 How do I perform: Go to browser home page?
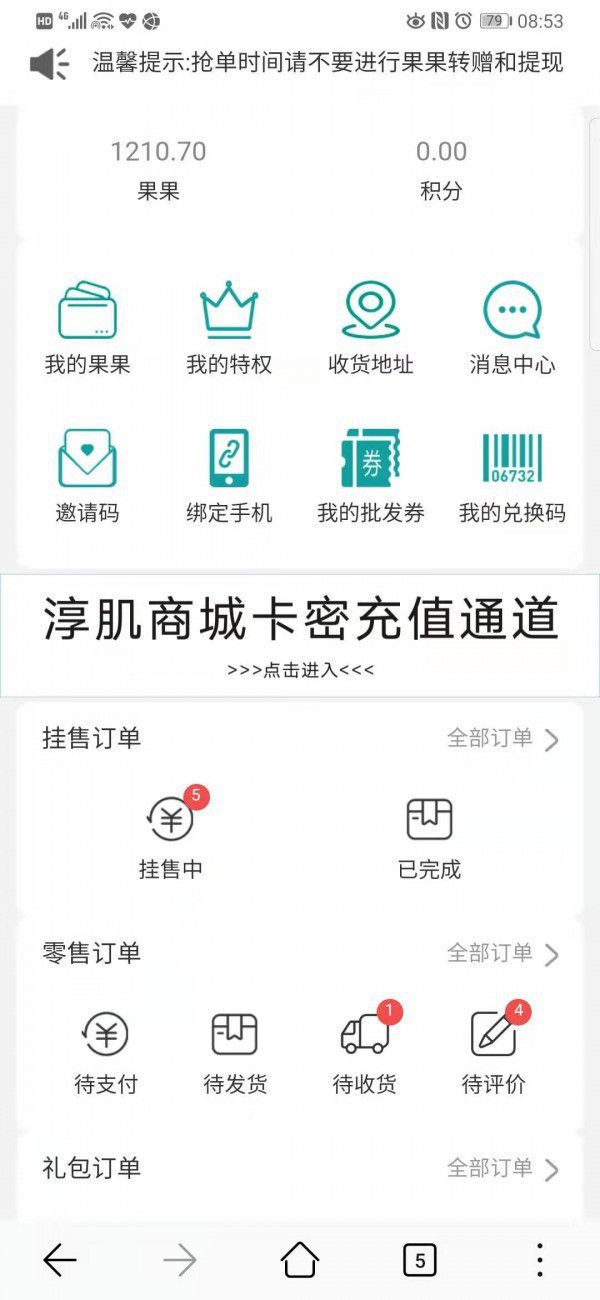(300, 1261)
